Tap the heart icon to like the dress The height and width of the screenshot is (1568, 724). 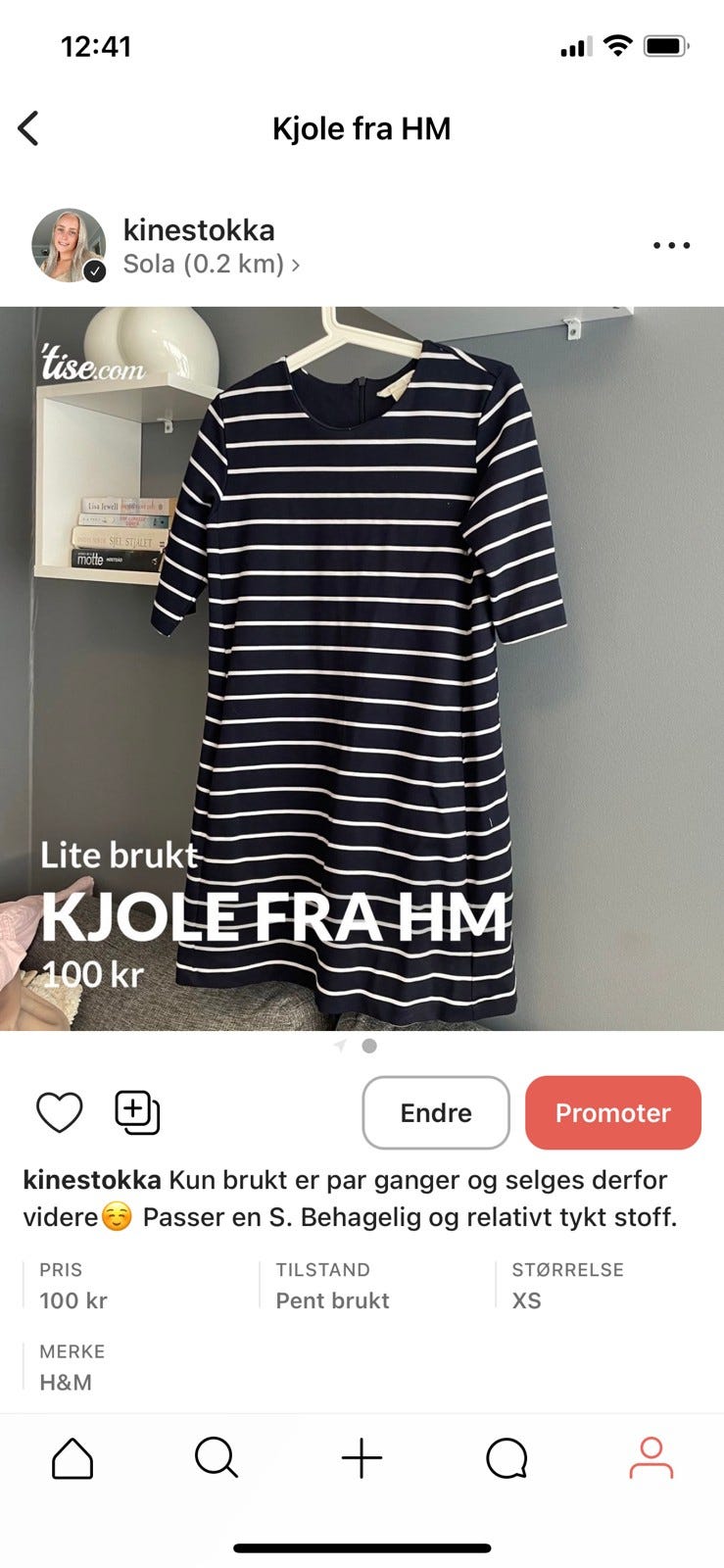(60, 1112)
